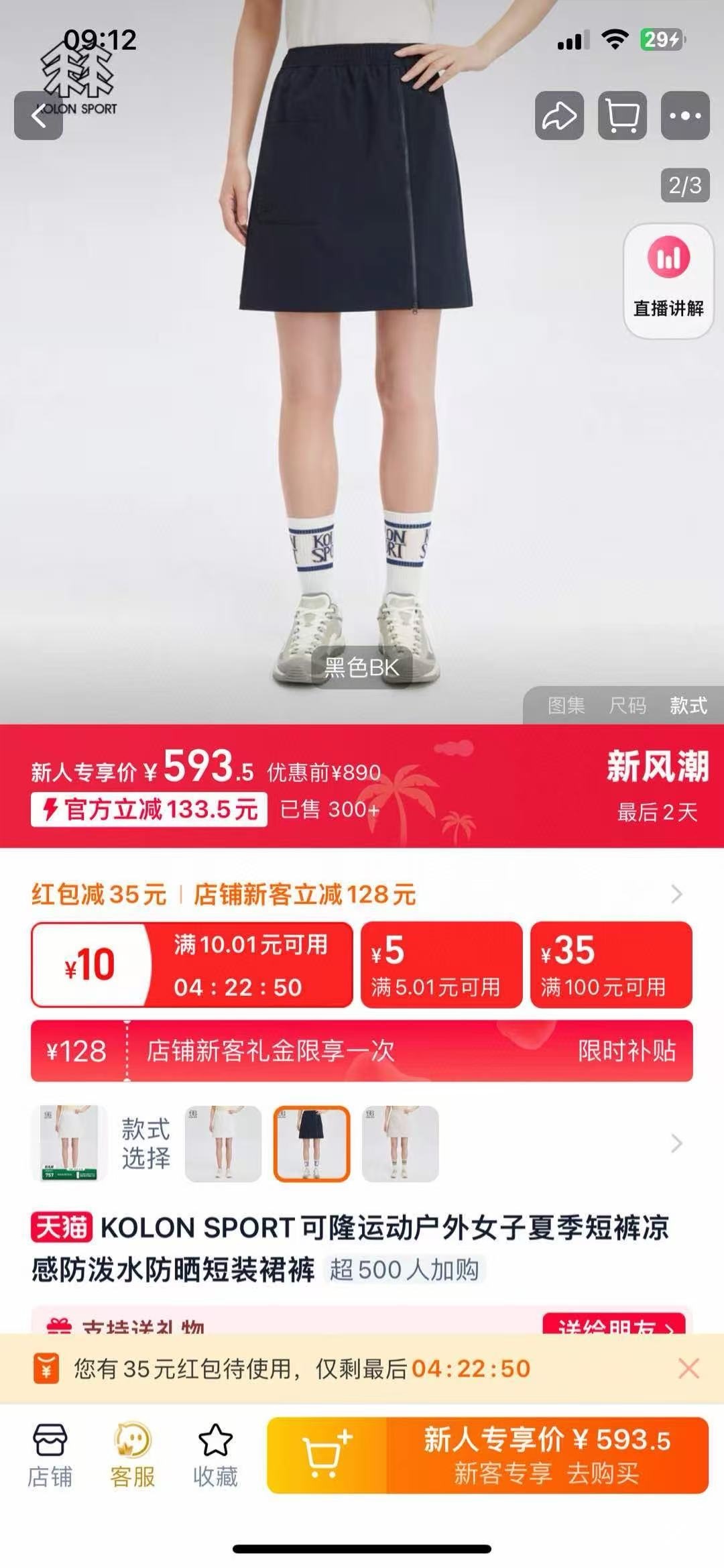The width and height of the screenshot is (724, 1568).
Task: Claim the ¥35 coupon 满100元可用
Action: coord(611,964)
